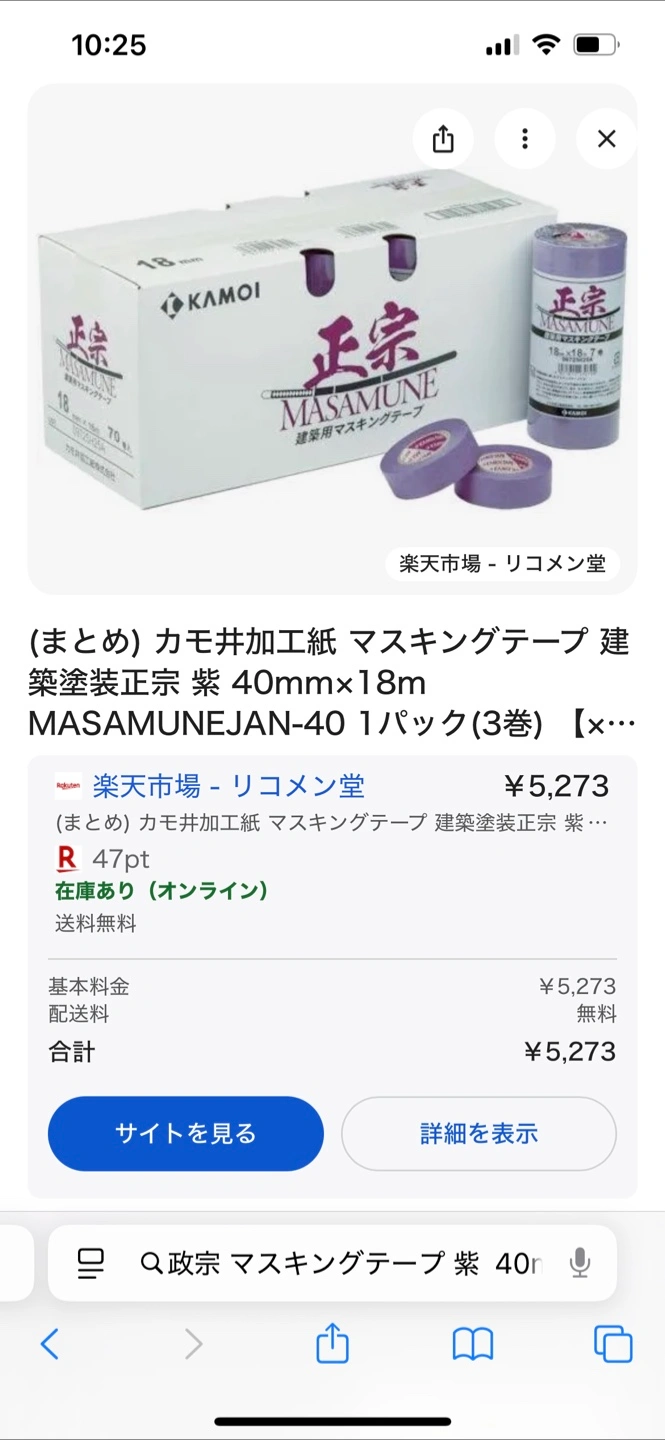665x1440 pixels.
Task: Start voice search with the microphone icon
Action: (579, 1264)
